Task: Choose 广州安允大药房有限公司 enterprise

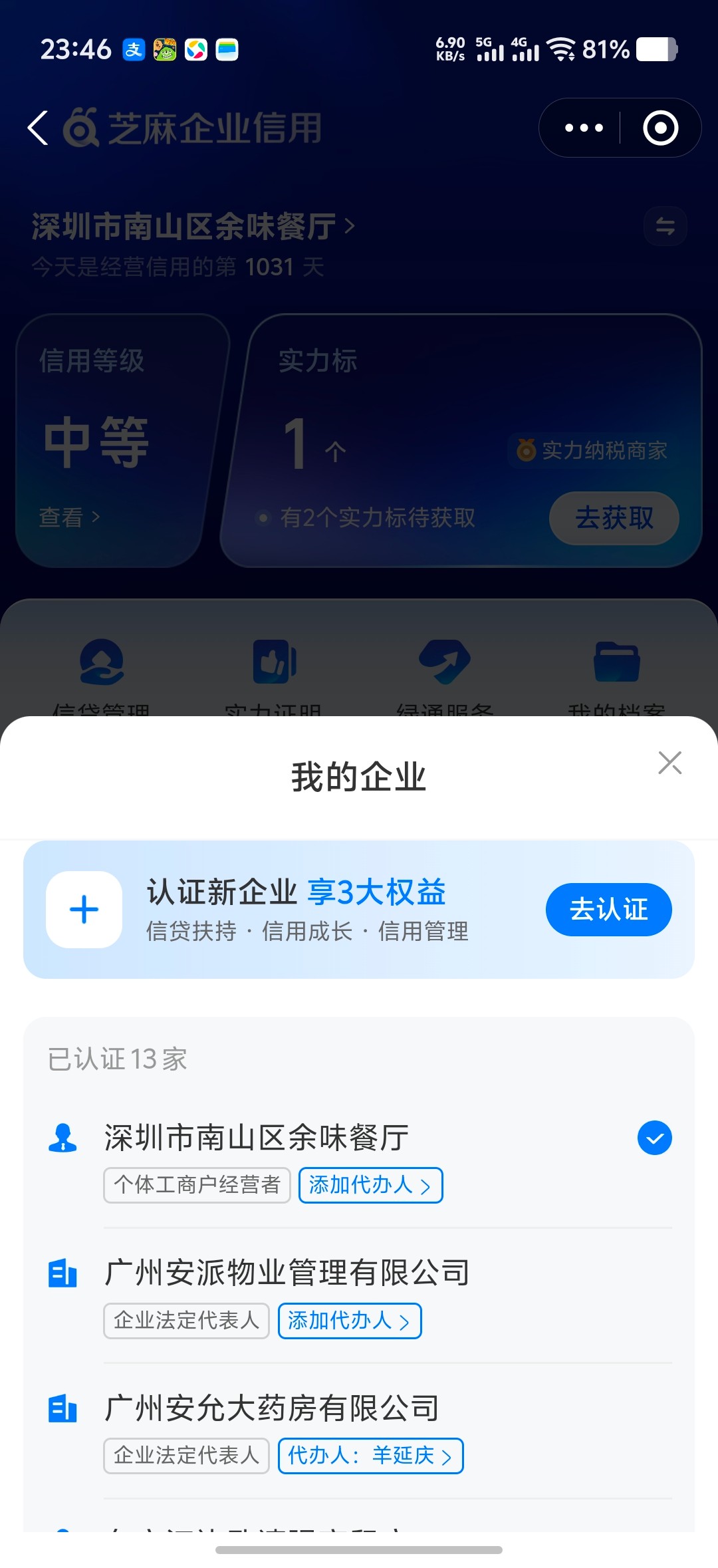Action: point(273,1407)
